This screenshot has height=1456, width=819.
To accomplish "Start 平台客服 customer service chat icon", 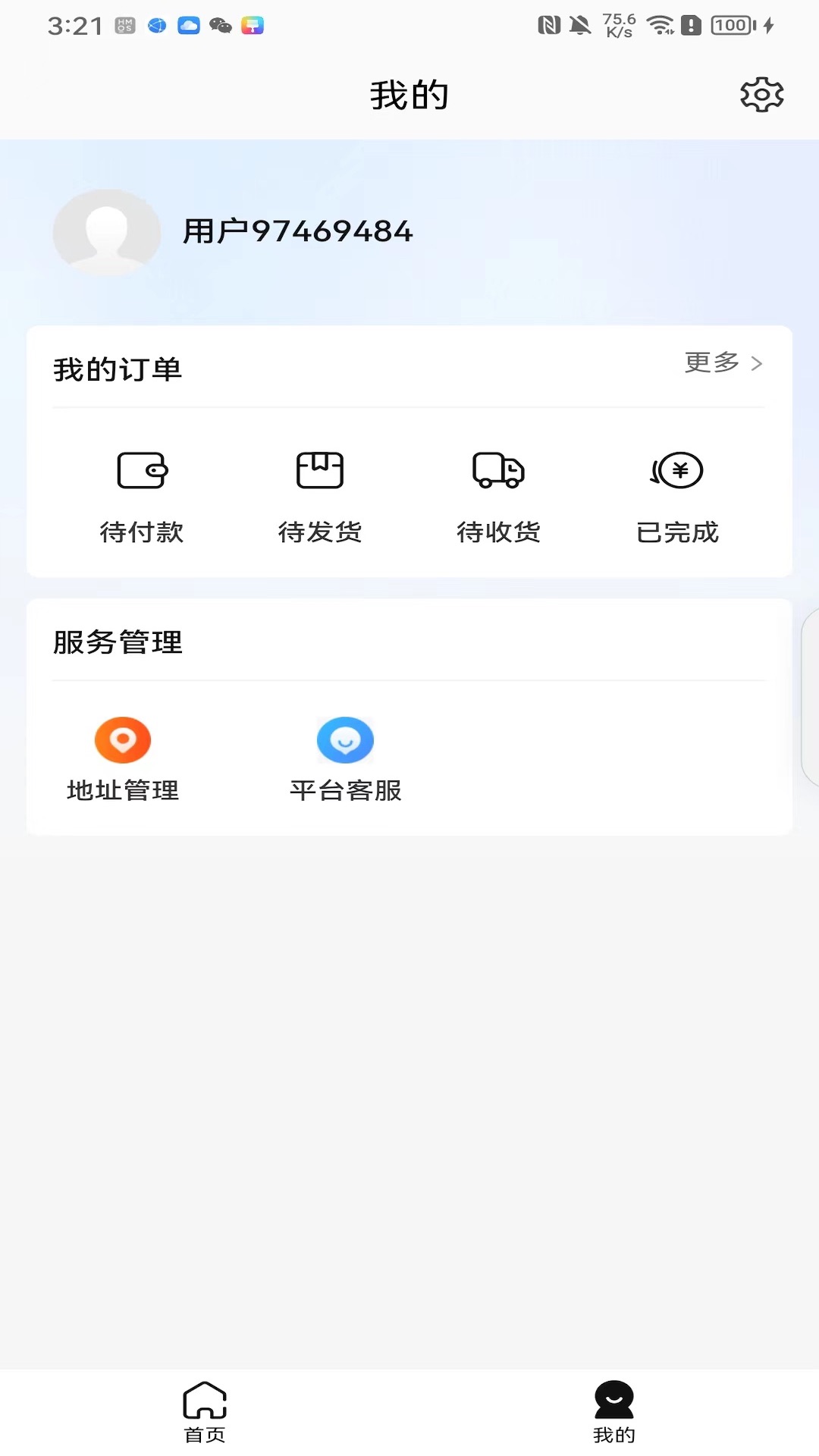I will pyautogui.click(x=346, y=739).
